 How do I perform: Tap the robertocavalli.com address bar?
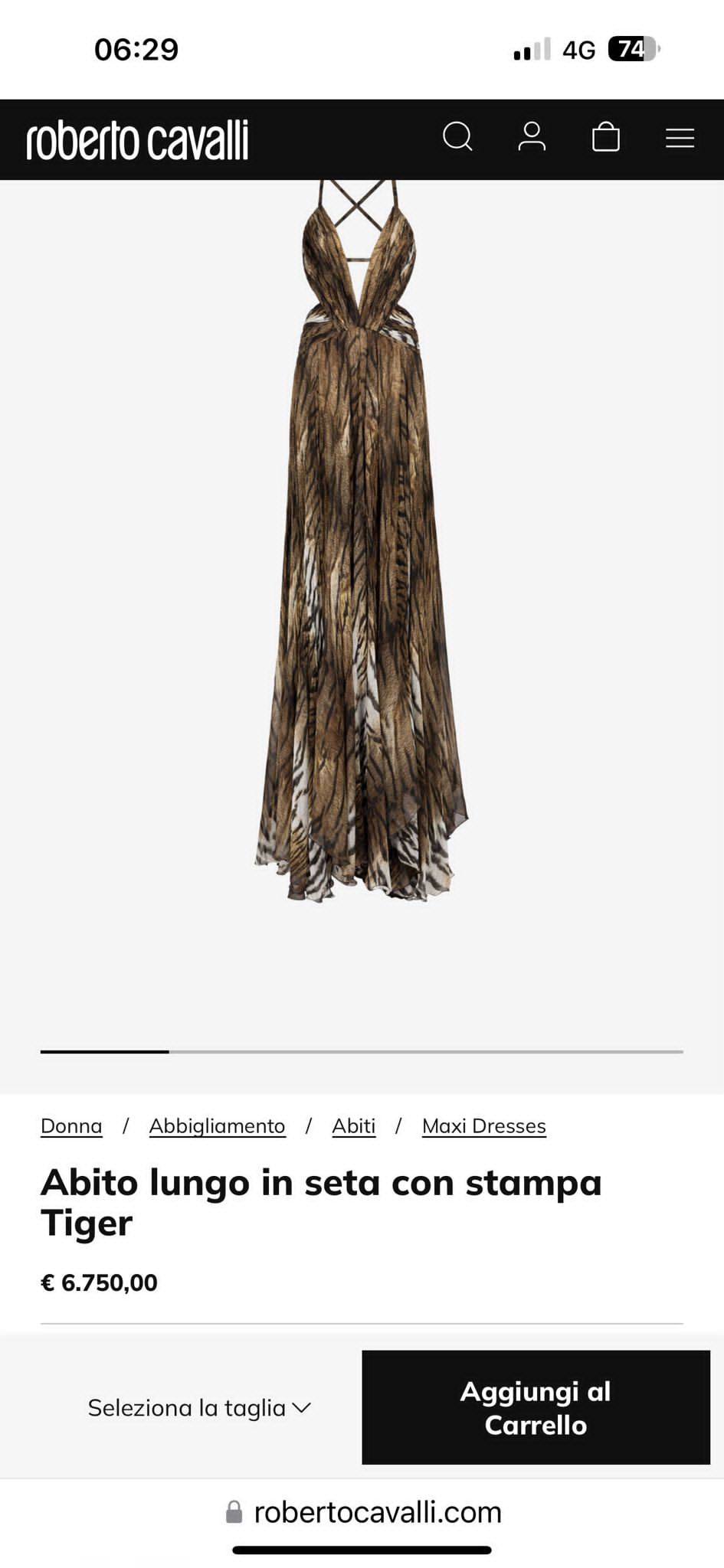pos(363,1512)
